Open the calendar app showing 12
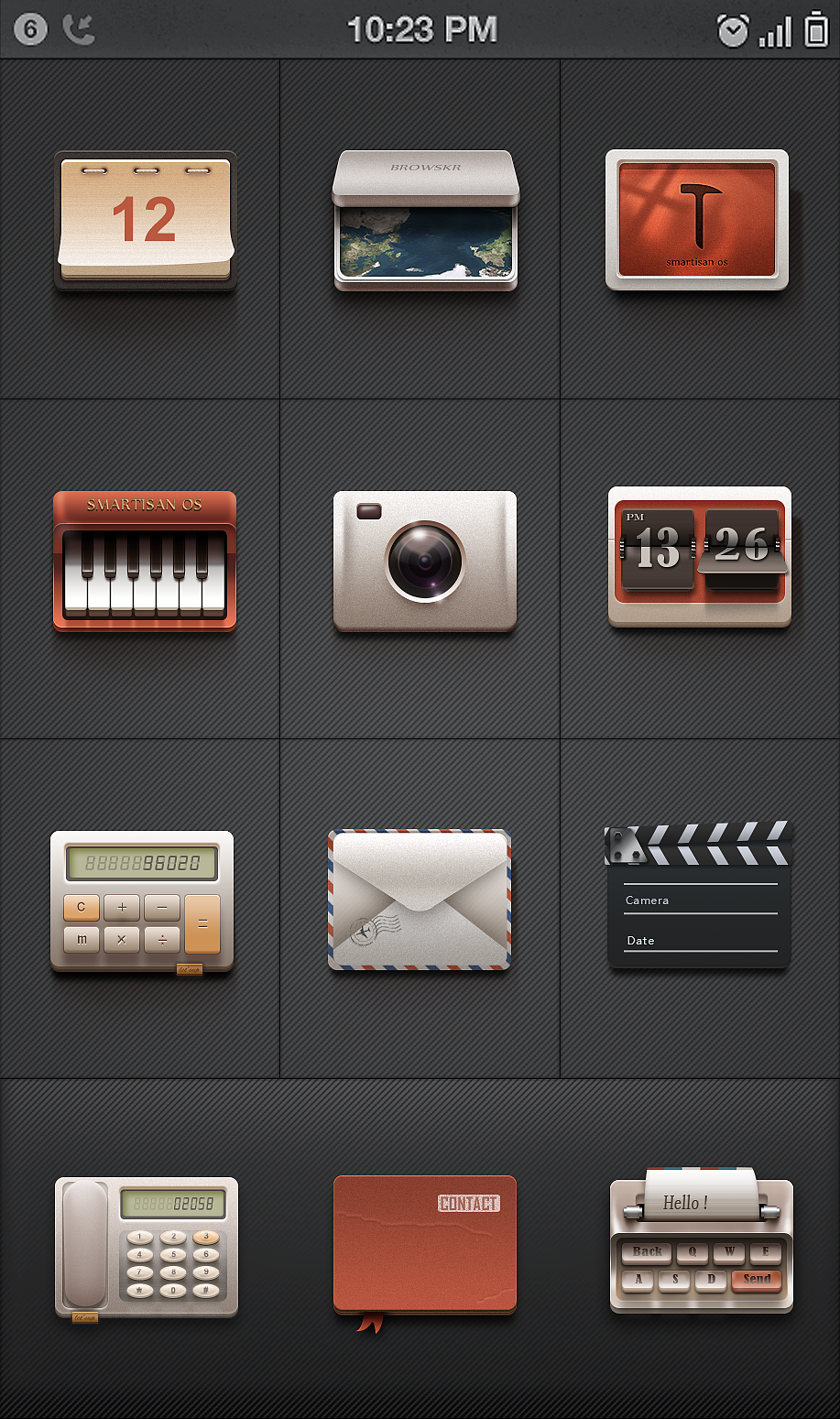 coord(146,221)
